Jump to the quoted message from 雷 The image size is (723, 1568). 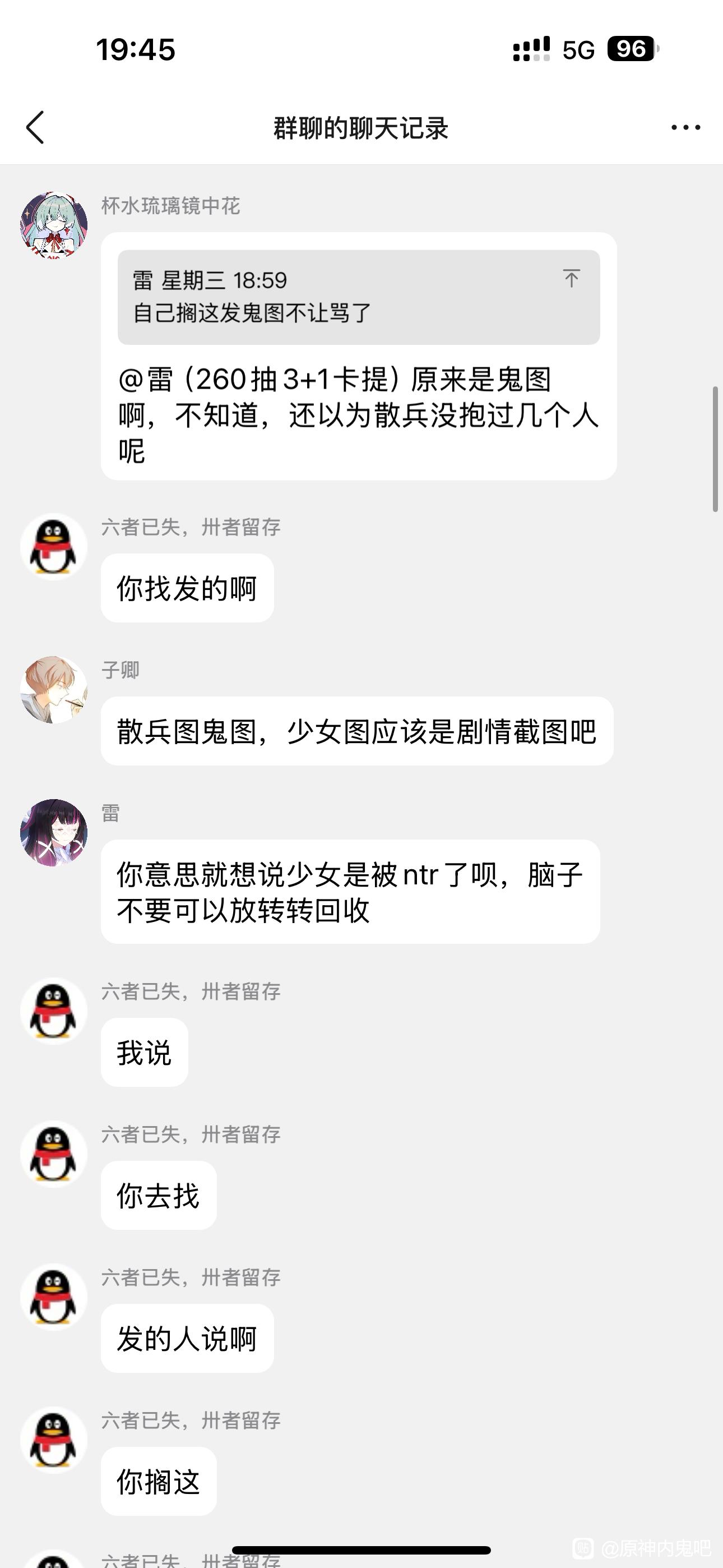(571, 279)
